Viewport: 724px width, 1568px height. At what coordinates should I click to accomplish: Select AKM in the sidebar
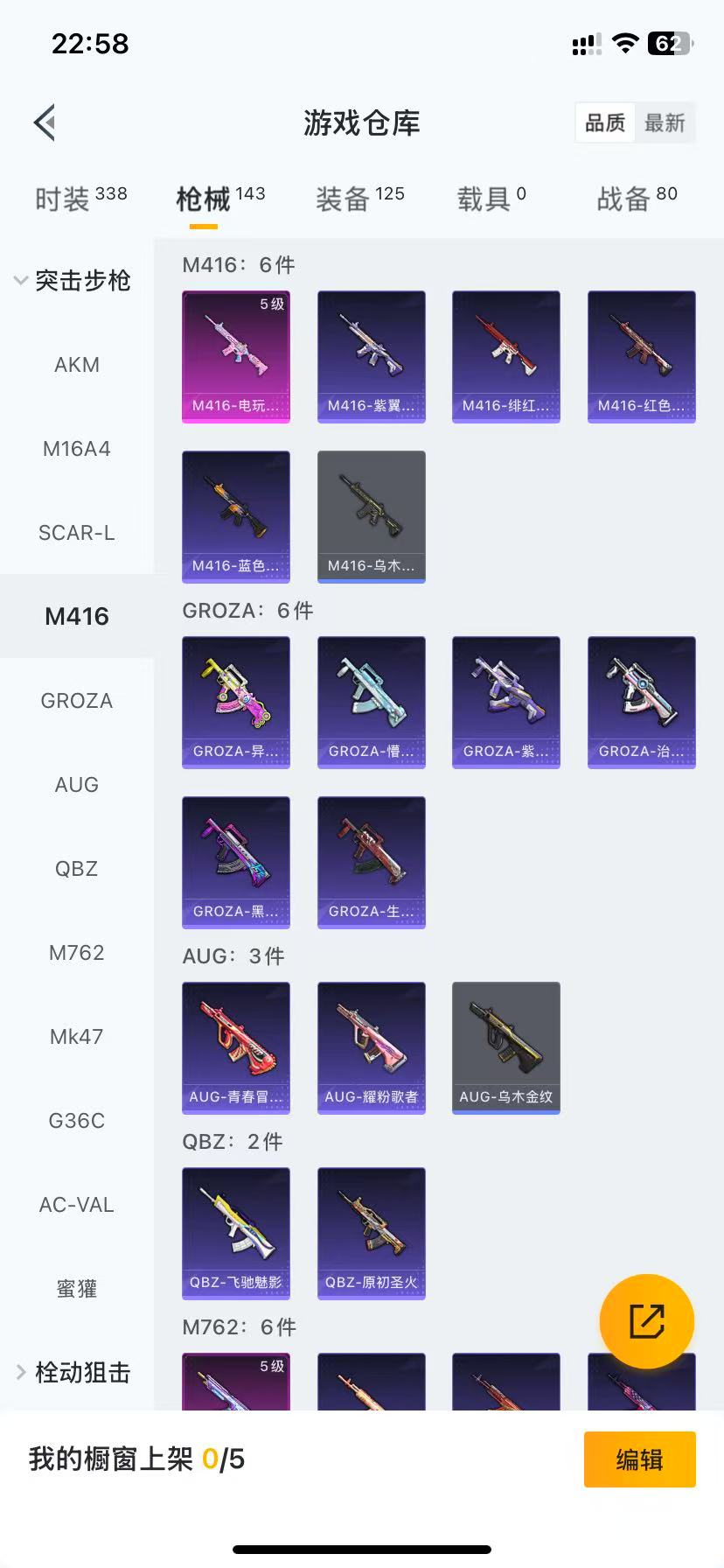[x=77, y=365]
